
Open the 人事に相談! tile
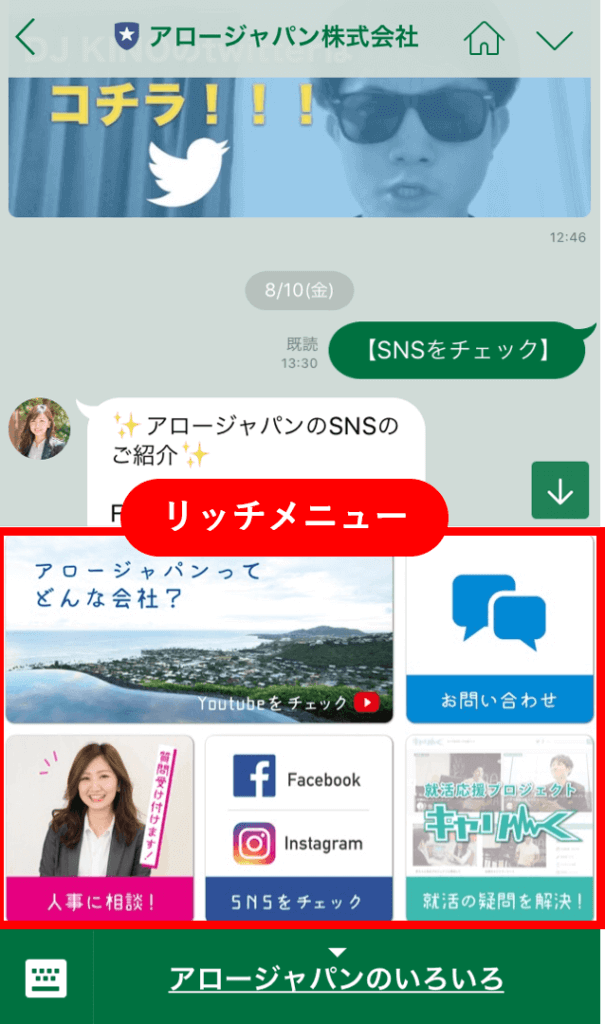[x=100, y=828]
